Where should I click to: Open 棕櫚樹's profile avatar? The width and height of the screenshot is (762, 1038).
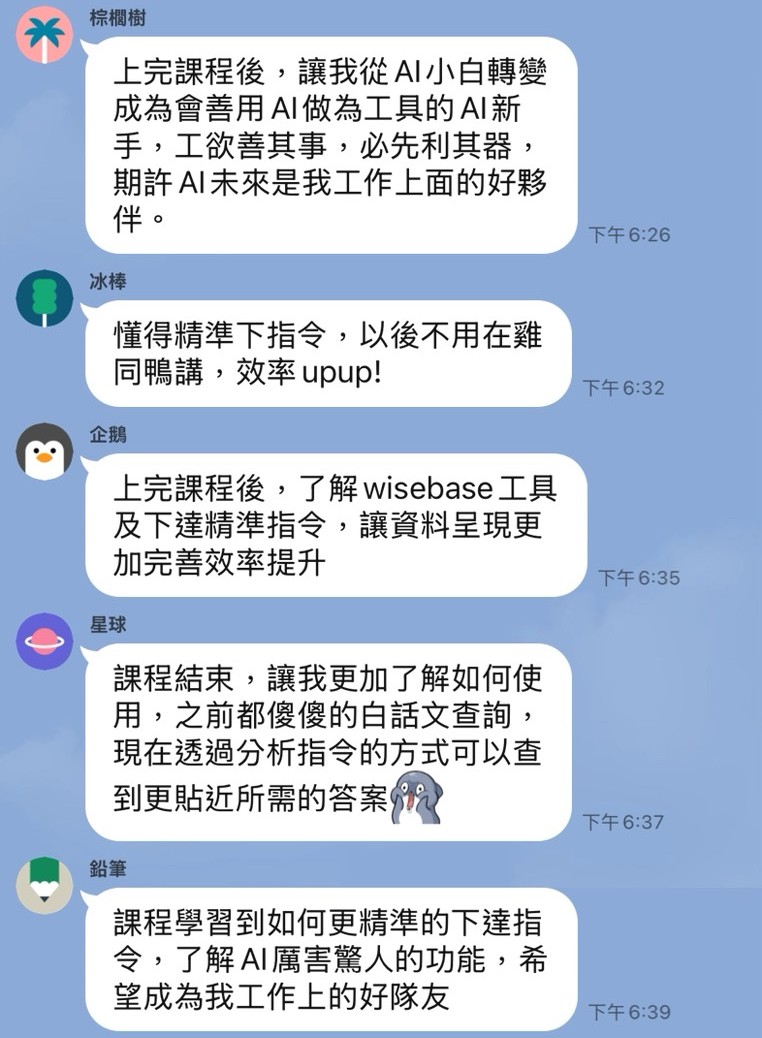[x=45, y=35]
